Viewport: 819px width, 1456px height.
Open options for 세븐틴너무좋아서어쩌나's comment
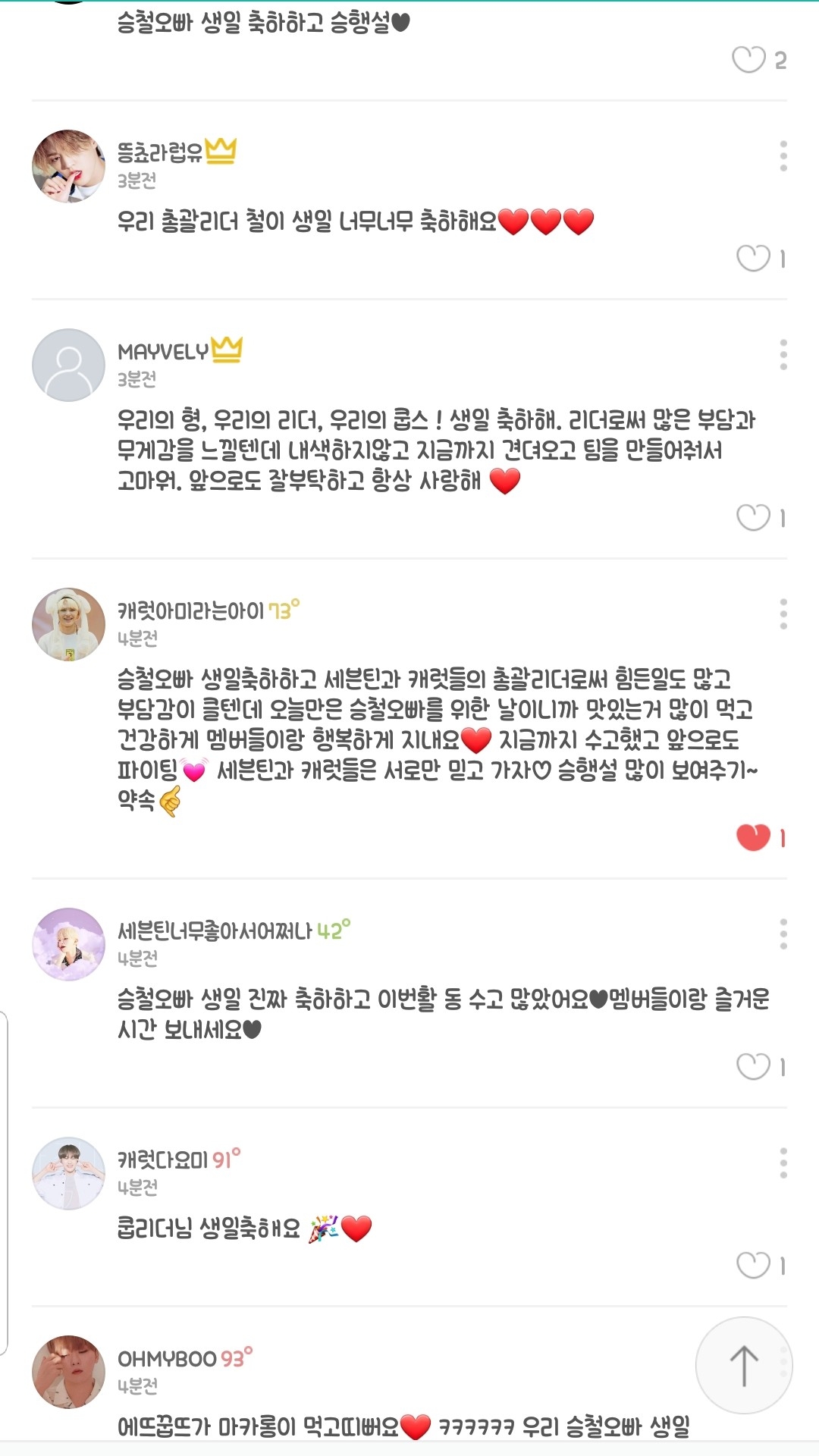pos(783,934)
